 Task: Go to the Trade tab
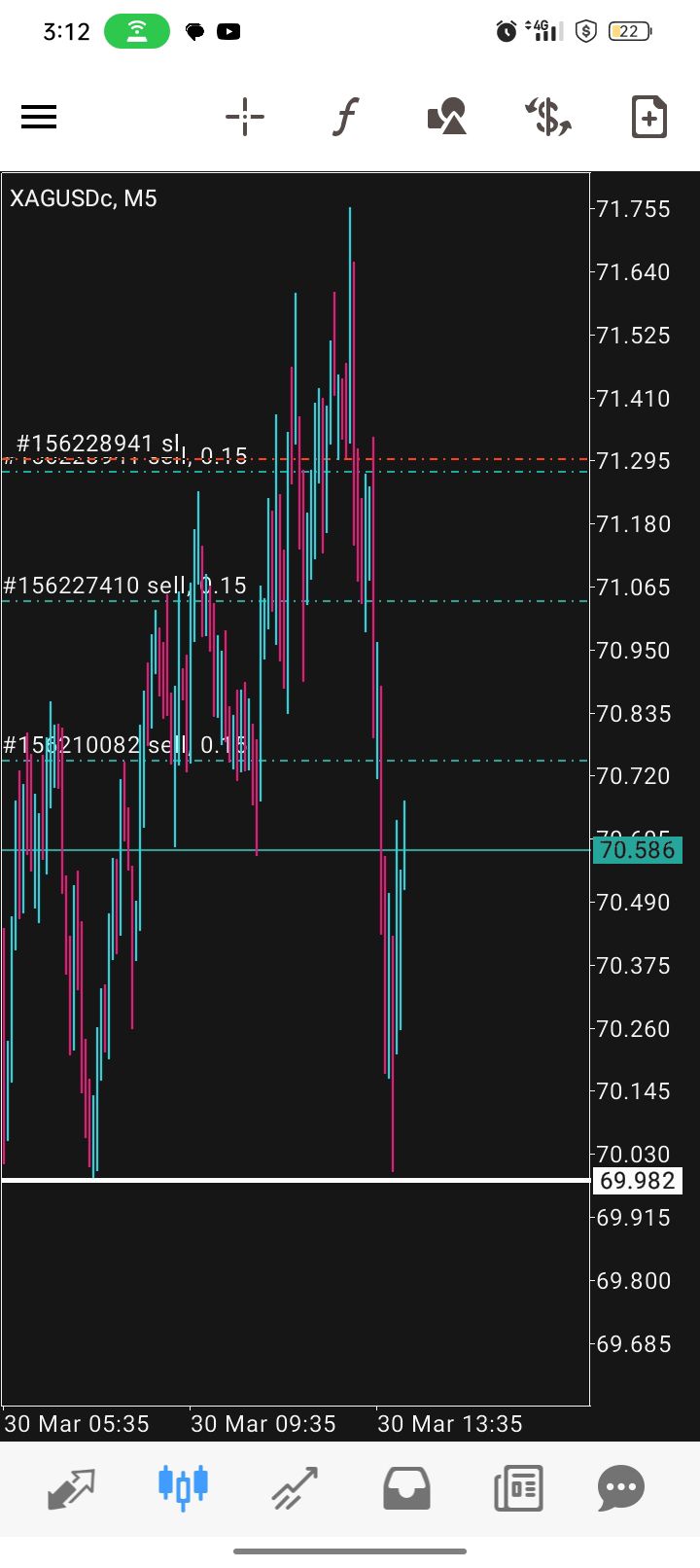coord(295,1487)
